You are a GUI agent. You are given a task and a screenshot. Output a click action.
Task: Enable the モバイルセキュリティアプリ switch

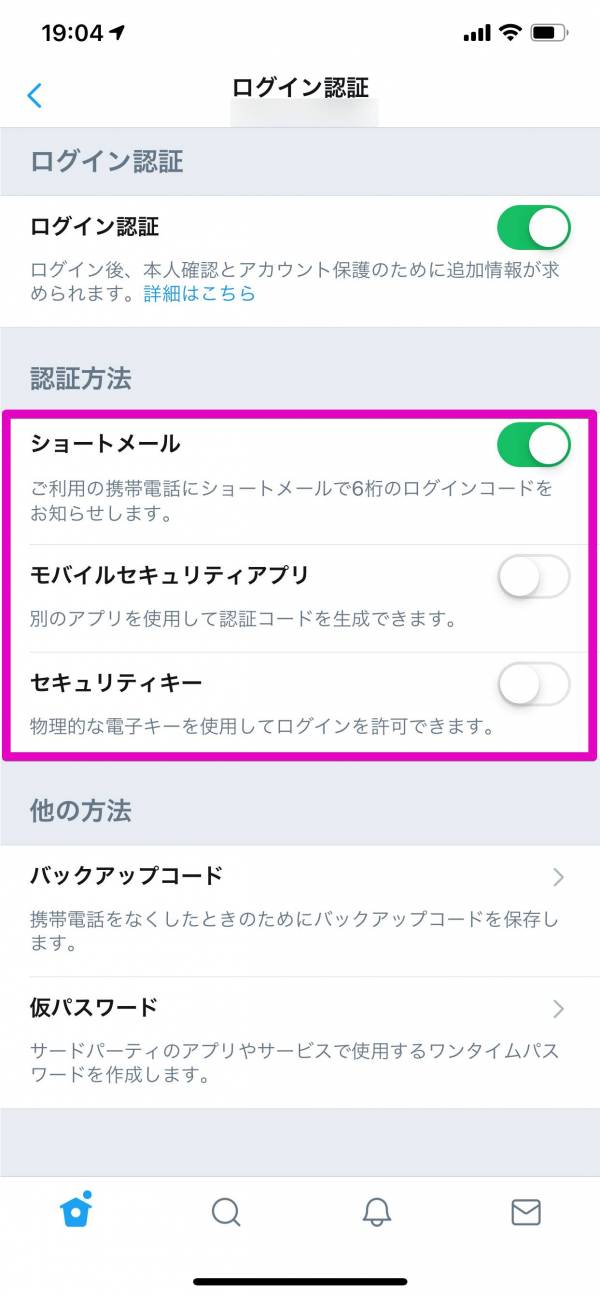533,577
